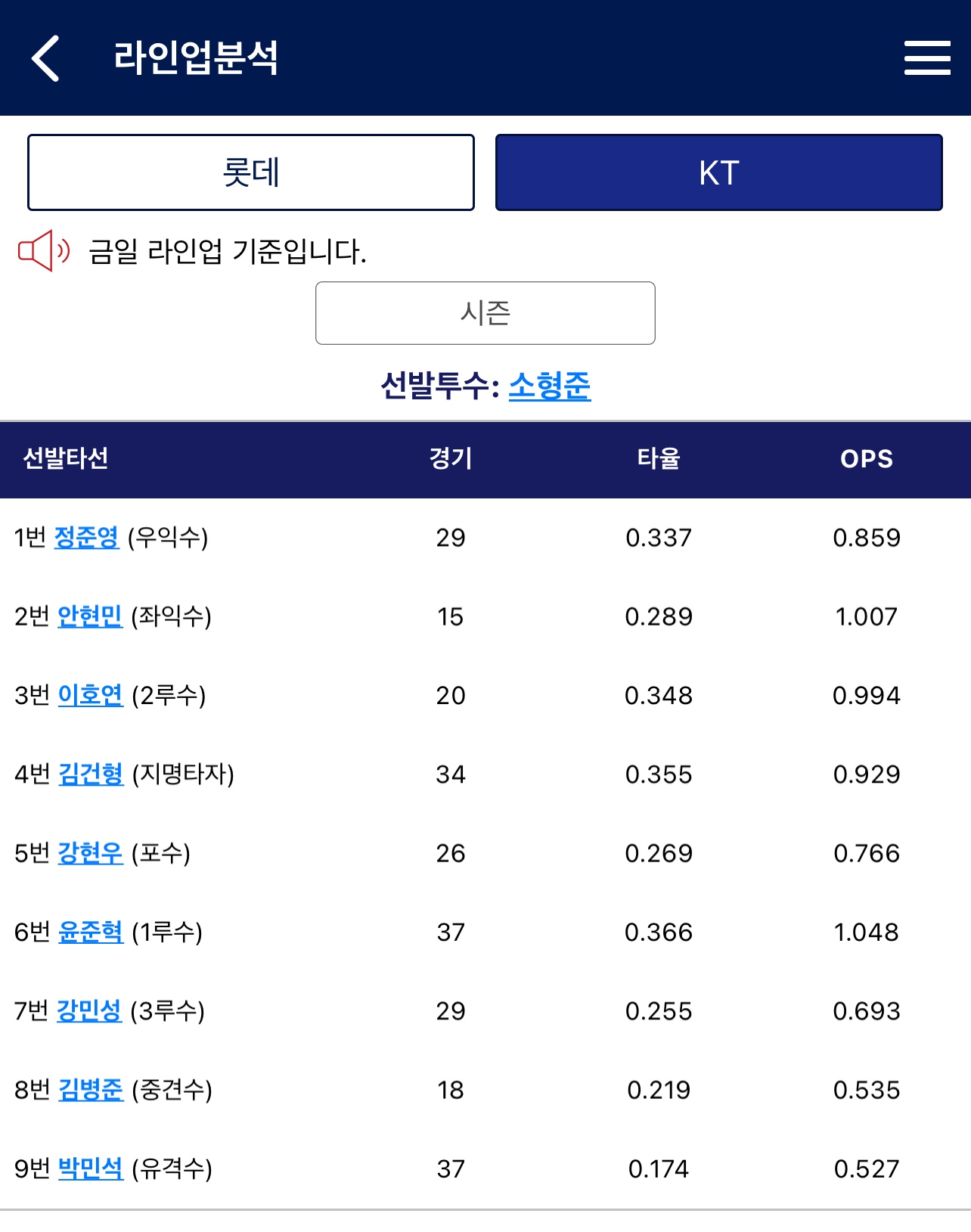This screenshot has height=1232, width=971.
Task: View catcher 강현우's details
Action: [x=90, y=853]
